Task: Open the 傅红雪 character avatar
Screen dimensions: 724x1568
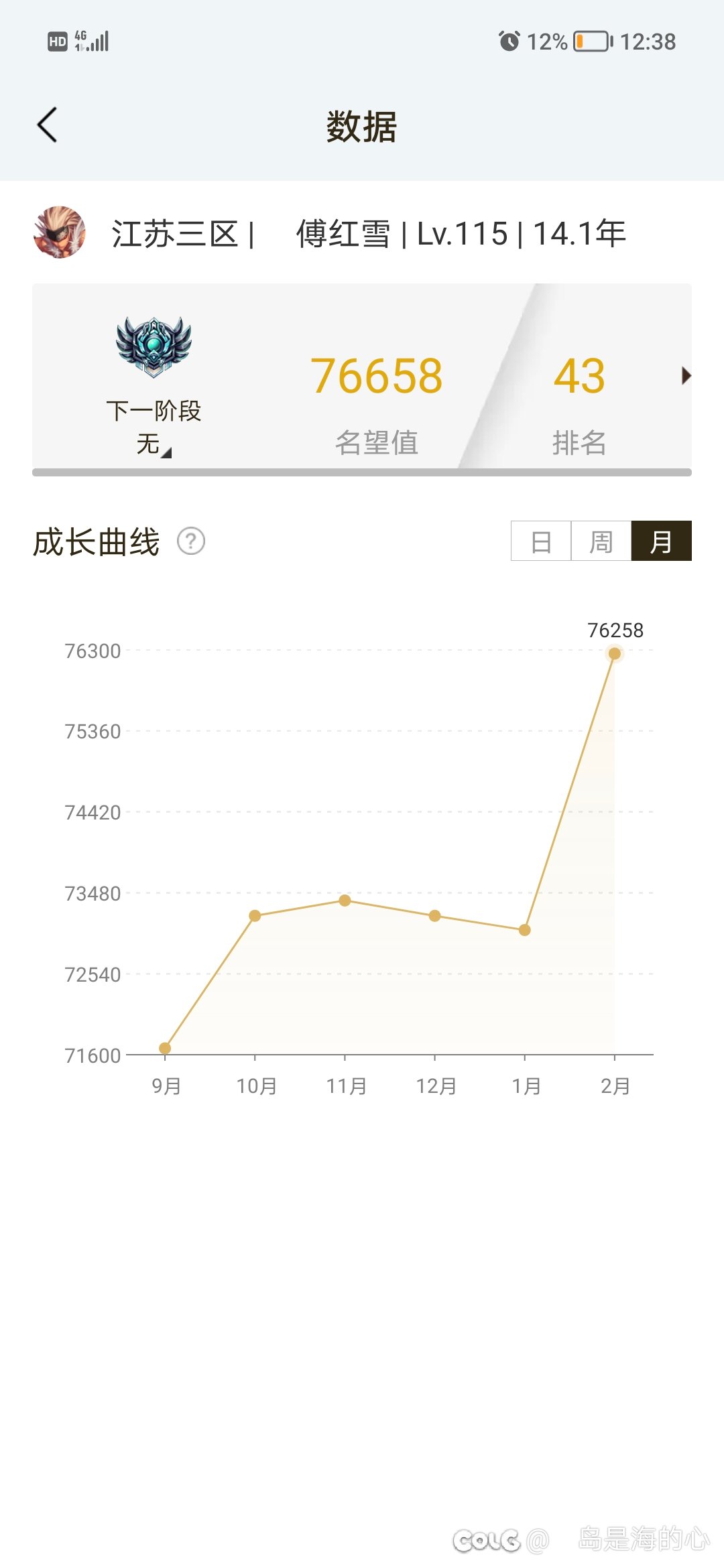Action: (60, 233)
